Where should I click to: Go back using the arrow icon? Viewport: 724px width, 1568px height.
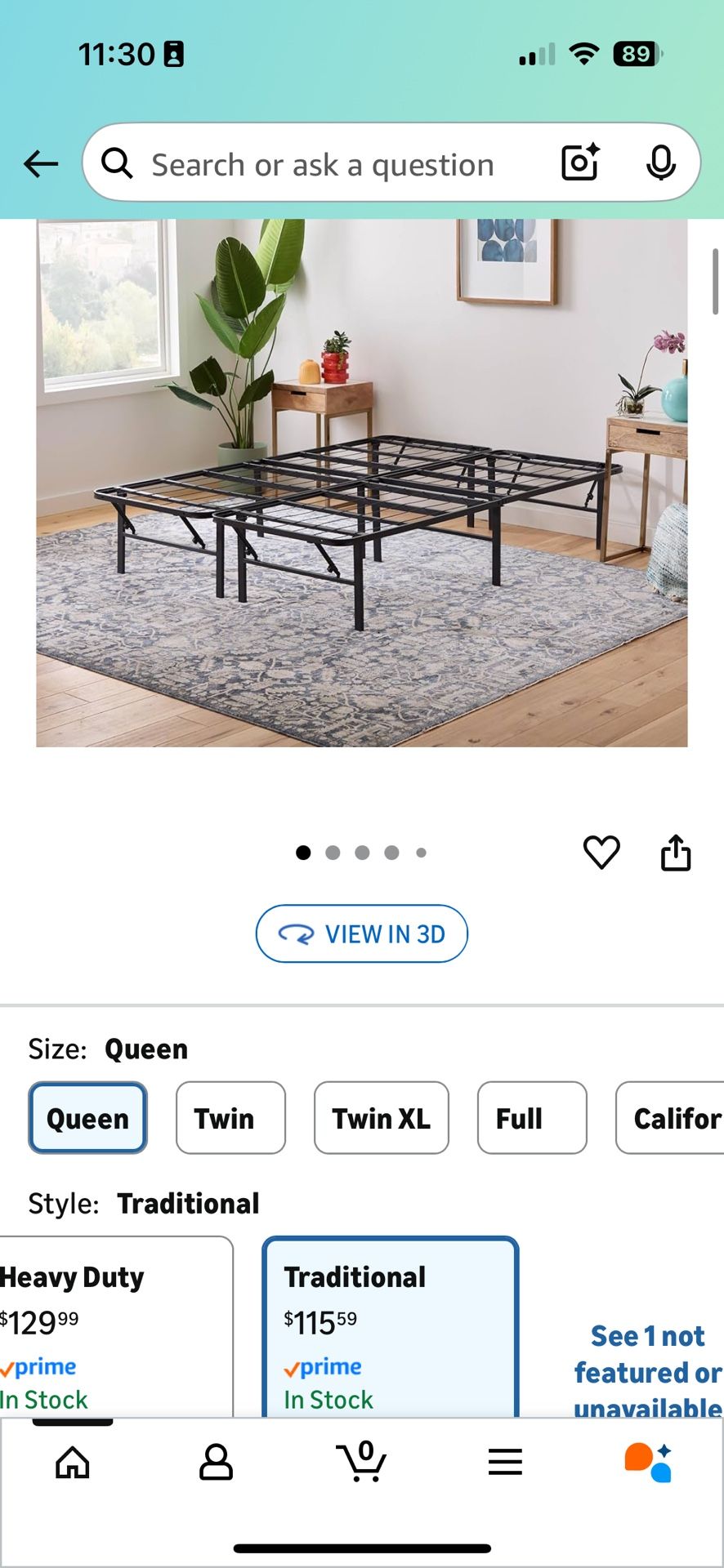[40, 163]
